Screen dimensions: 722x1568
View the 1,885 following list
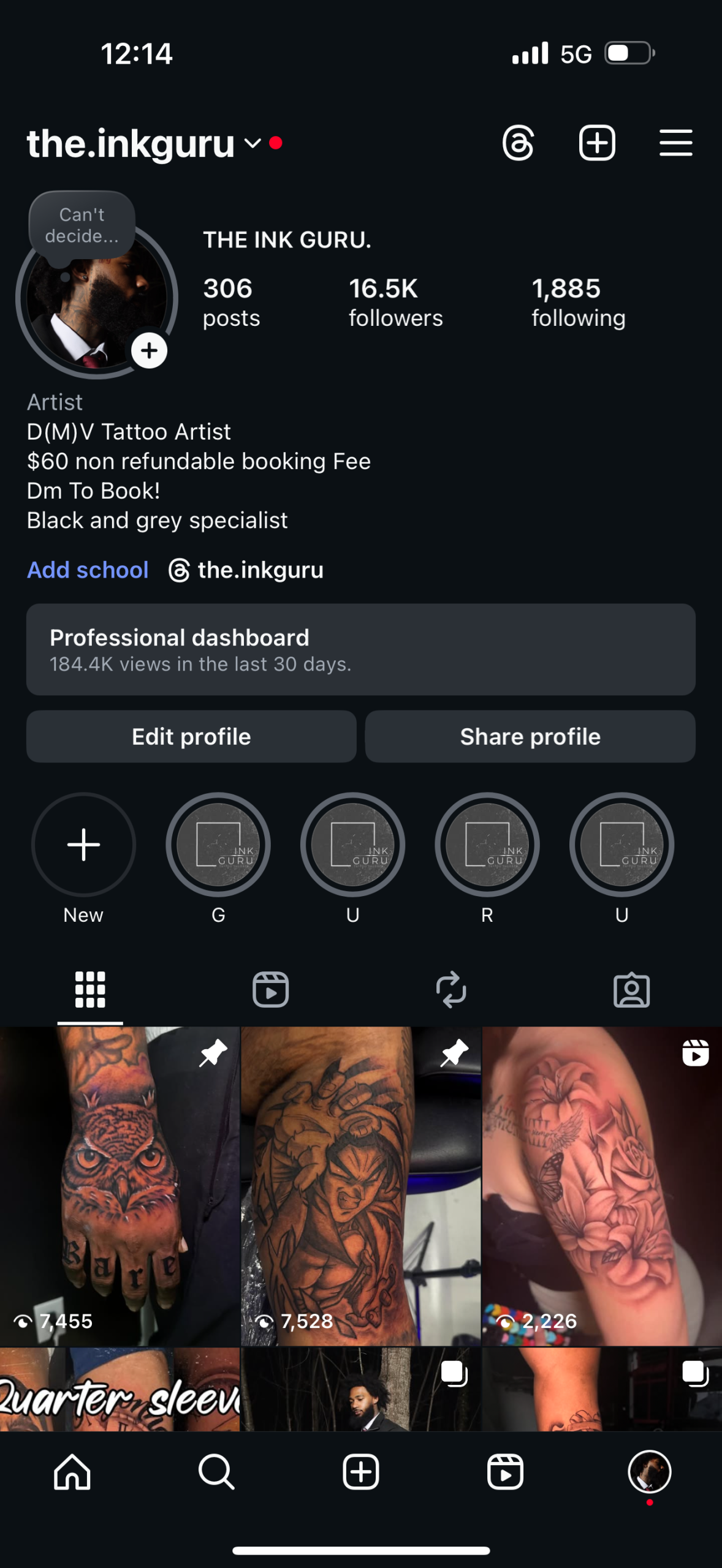[578, 302]
